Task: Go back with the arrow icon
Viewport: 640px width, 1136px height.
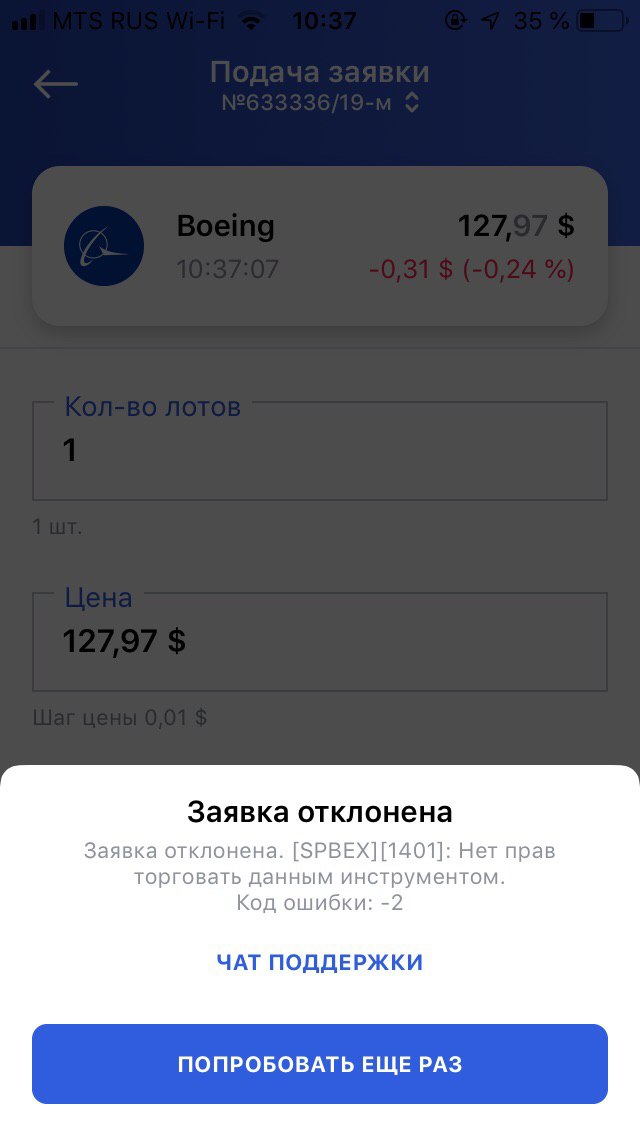Action: point(55,84)
